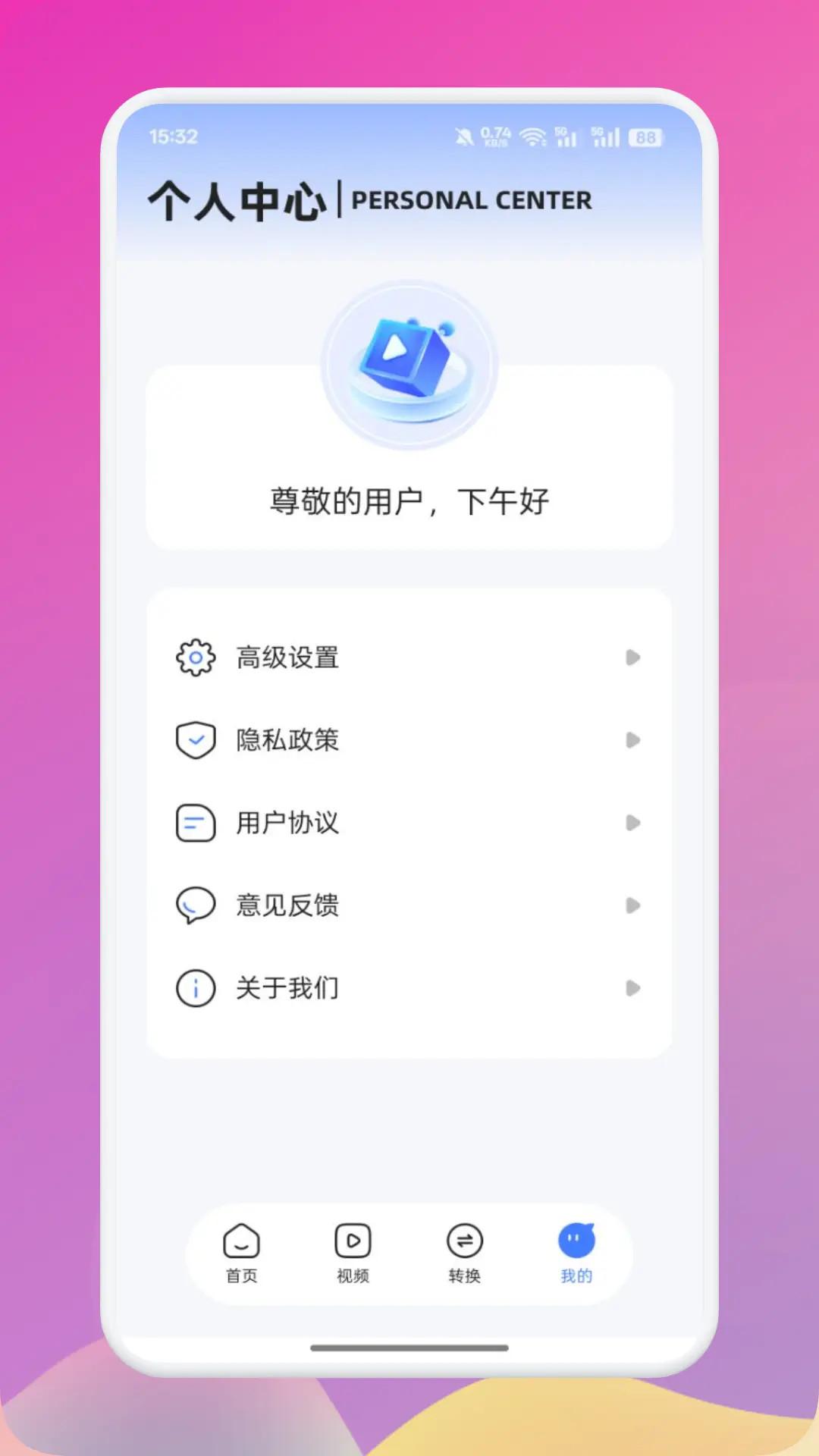Switch to the 视频 tab
Screen dimensions: 819x1456
352,1255
